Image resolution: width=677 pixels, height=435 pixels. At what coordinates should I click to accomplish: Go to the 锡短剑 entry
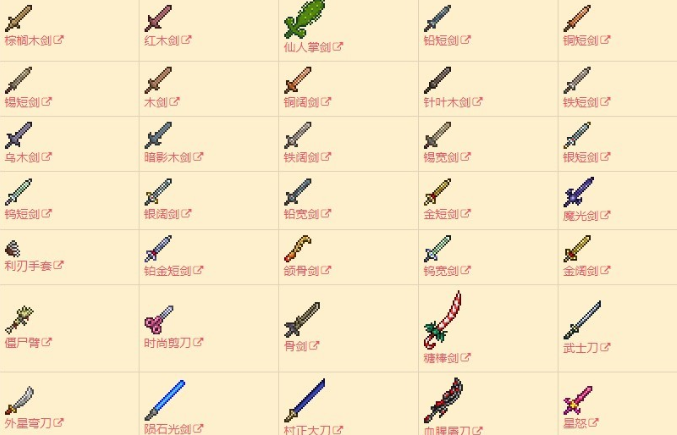tap(22, 102)
